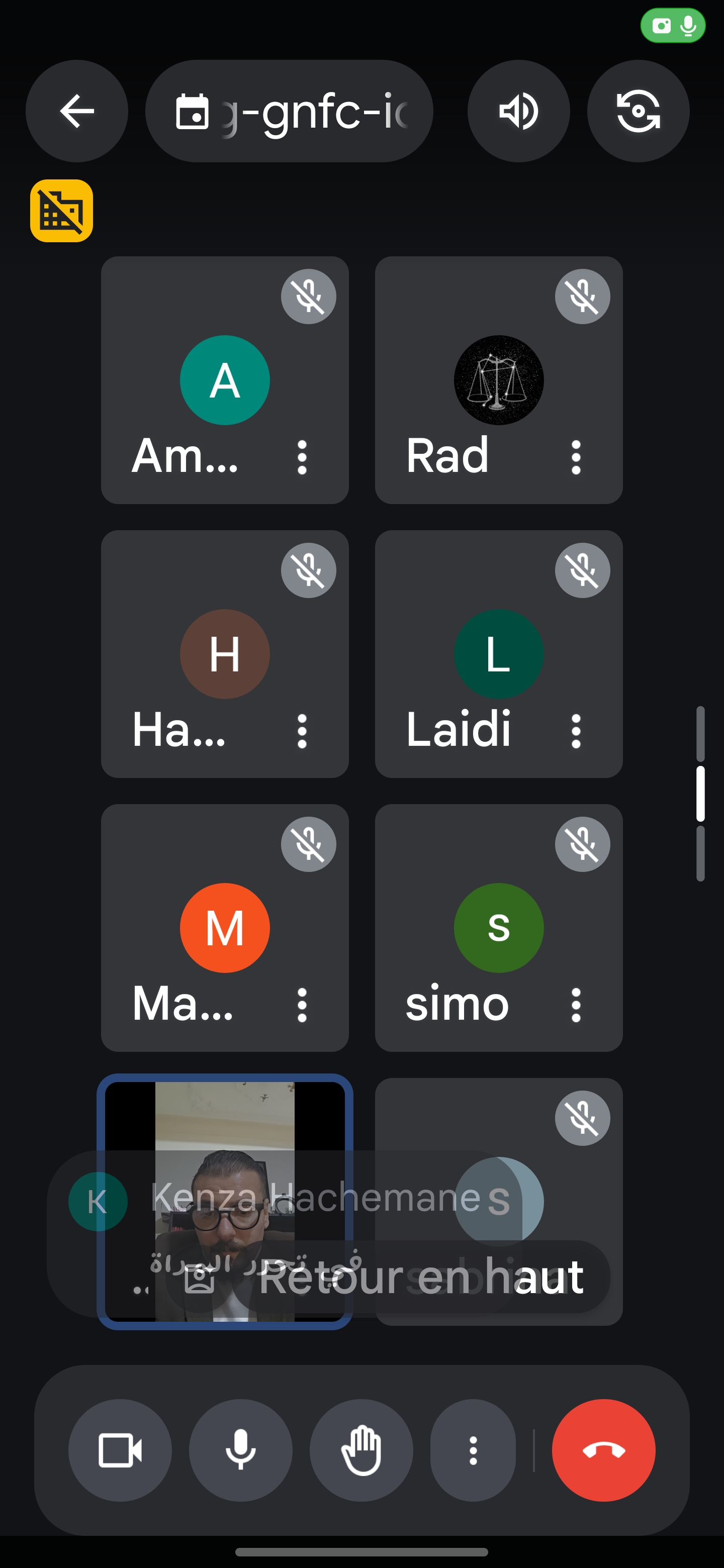
Task: Open more call options menu
Action: 473,1450
